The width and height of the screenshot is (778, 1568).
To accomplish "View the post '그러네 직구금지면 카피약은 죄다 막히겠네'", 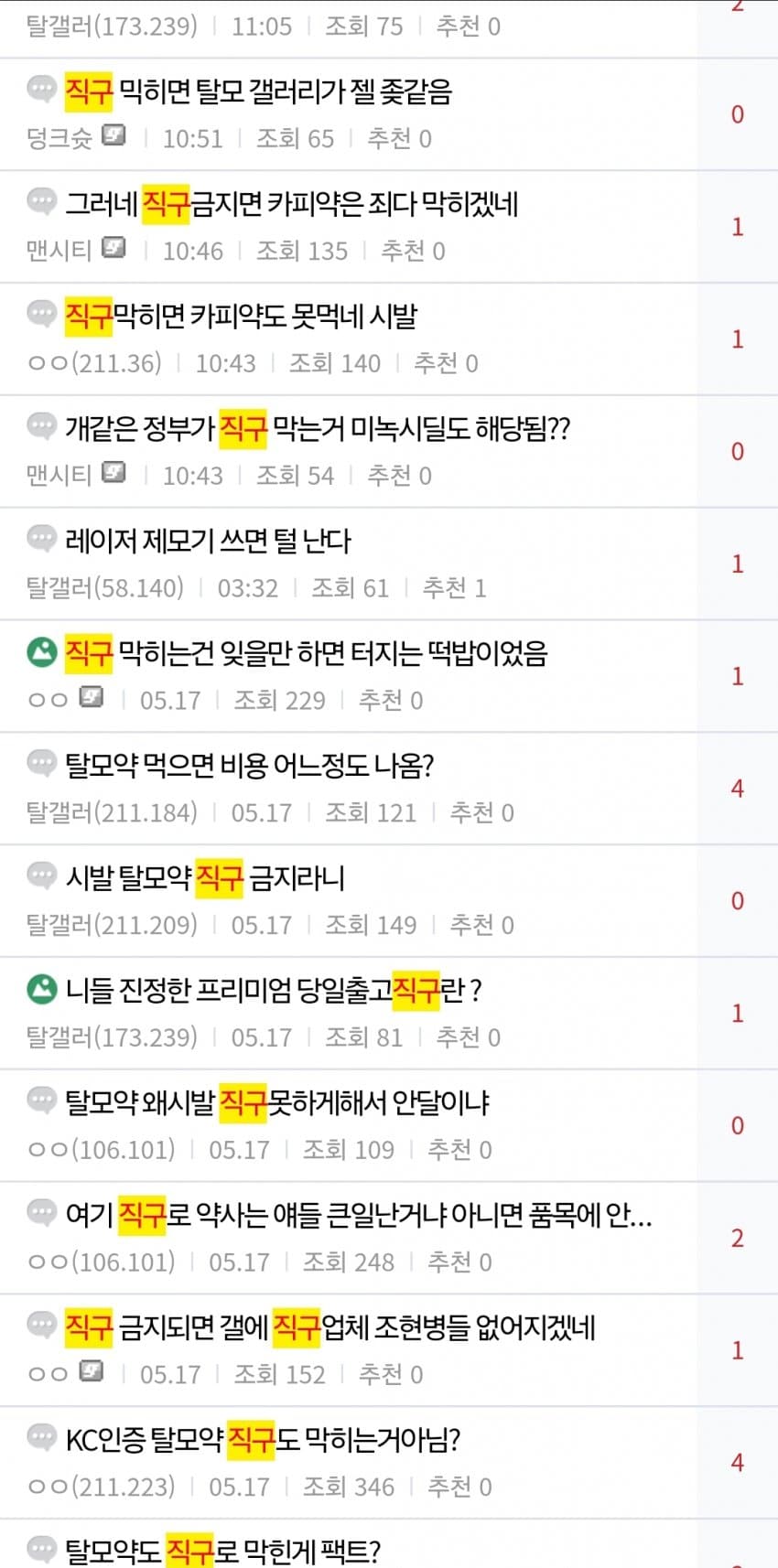I will pyautogui.click(x=292, y=203).
